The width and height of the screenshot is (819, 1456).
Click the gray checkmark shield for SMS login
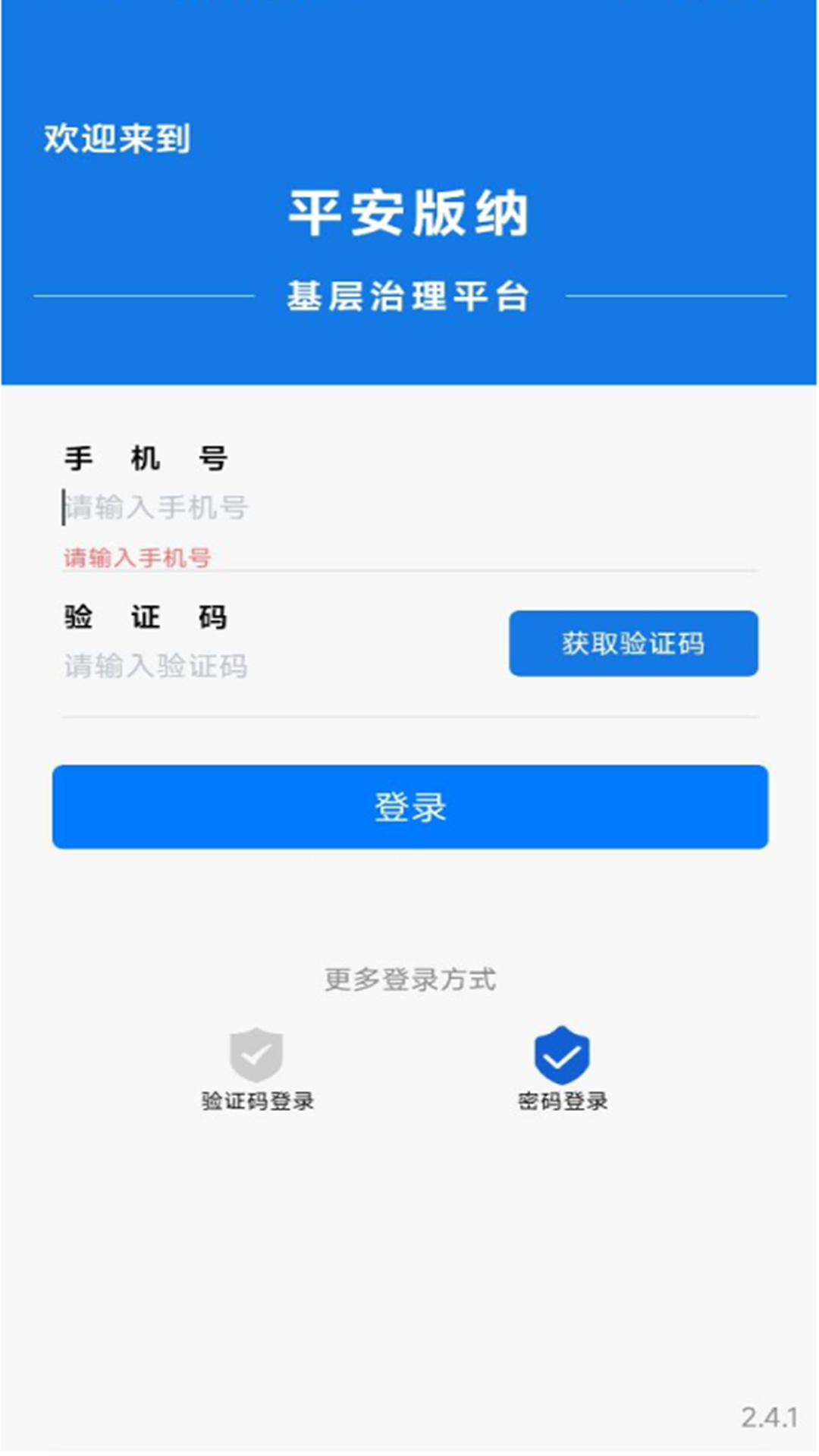[258, 1054]
